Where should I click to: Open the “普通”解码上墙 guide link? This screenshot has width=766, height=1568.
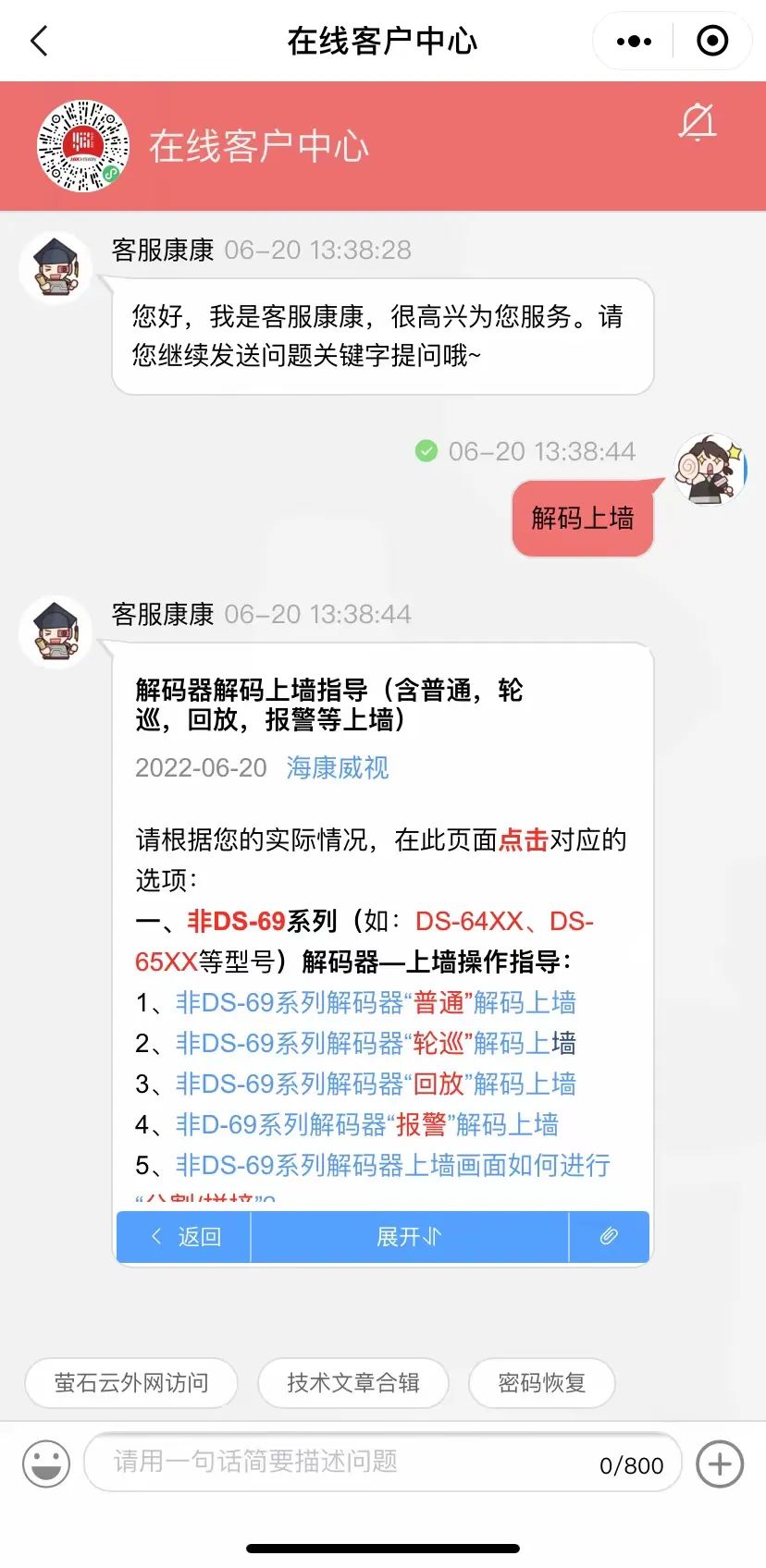(x=376, y=1002)
